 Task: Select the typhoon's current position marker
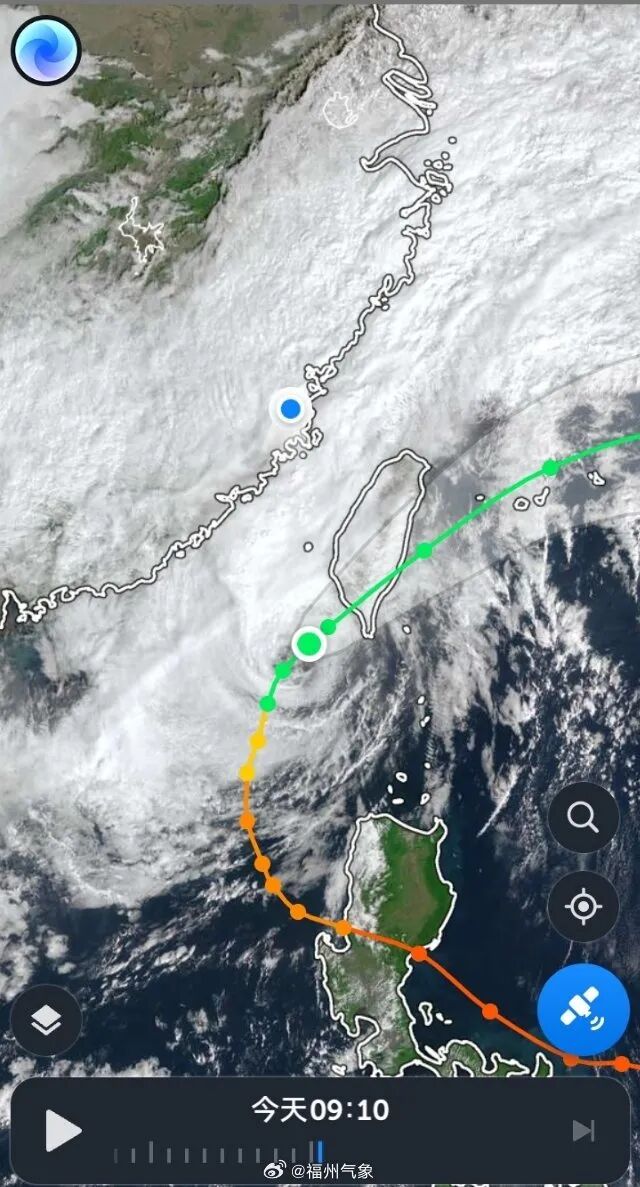[x=309, y=644]
